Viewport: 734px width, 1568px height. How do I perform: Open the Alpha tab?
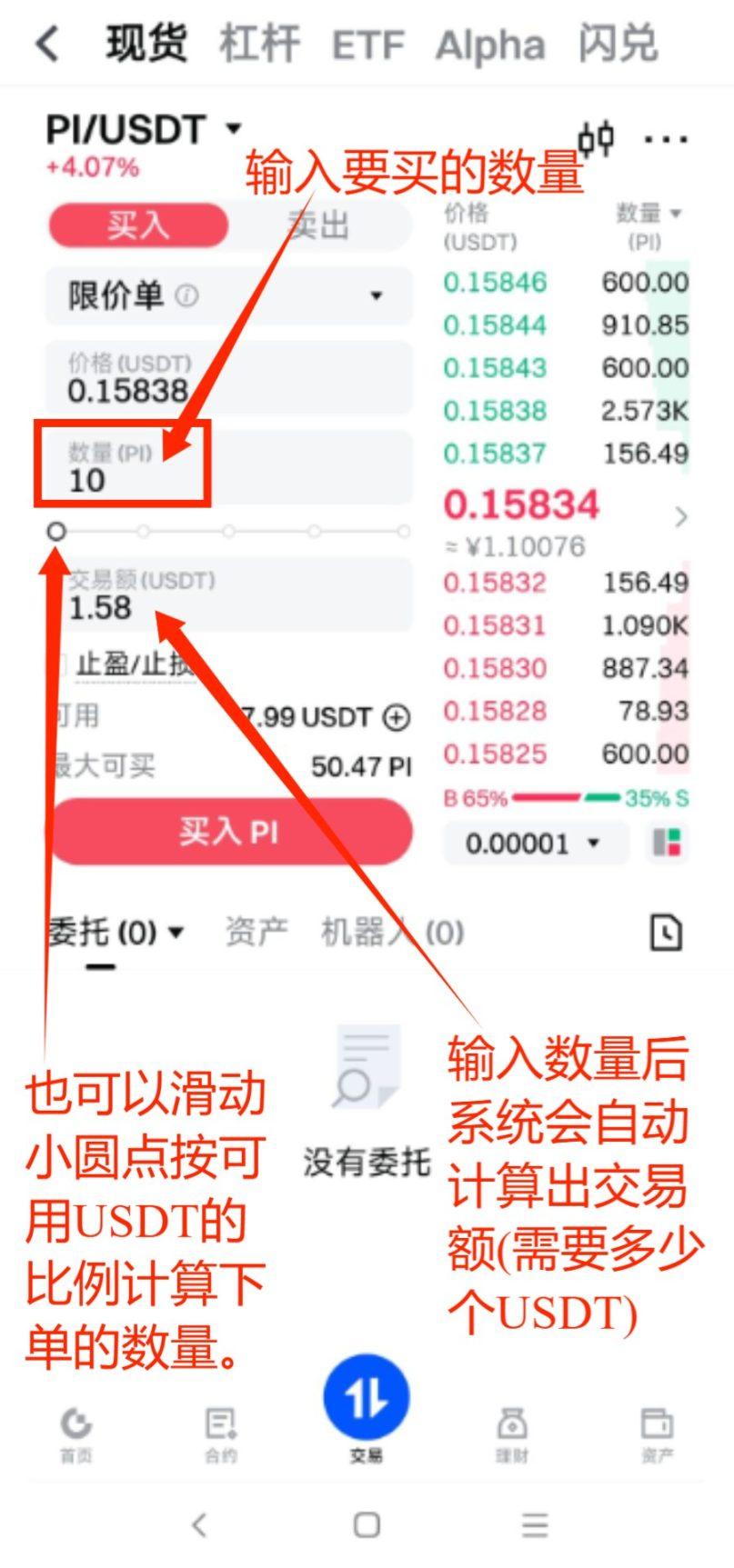click(x=489, y=45)
